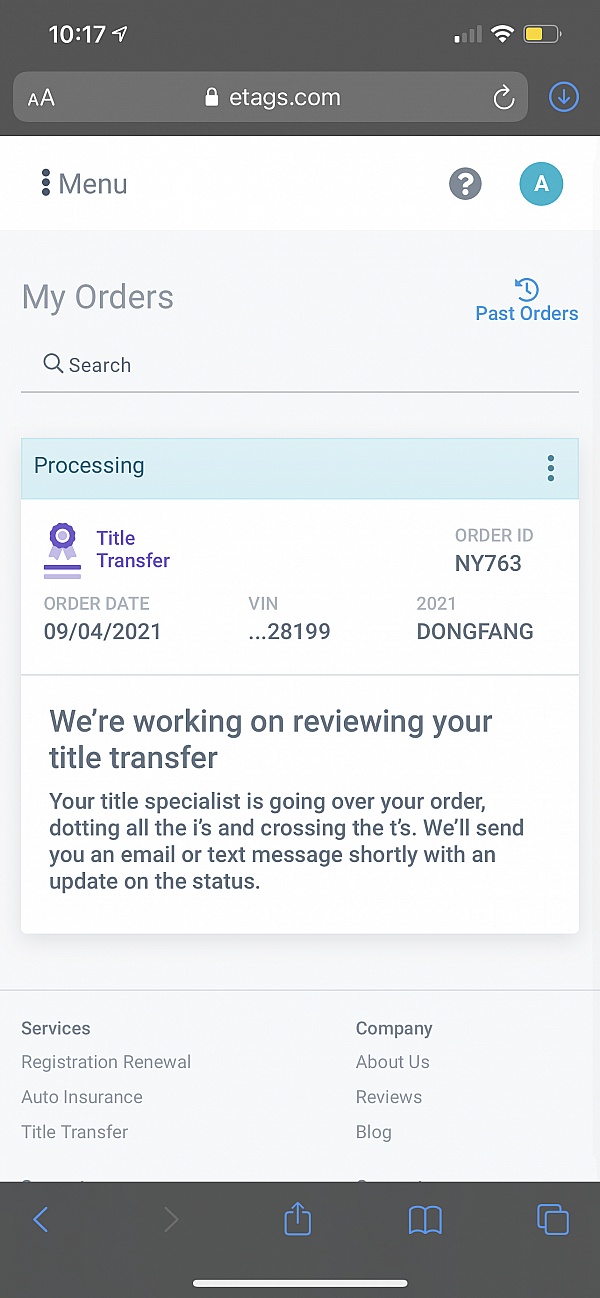
Task: Open the Processing order options menu
Action: [550, 468]
